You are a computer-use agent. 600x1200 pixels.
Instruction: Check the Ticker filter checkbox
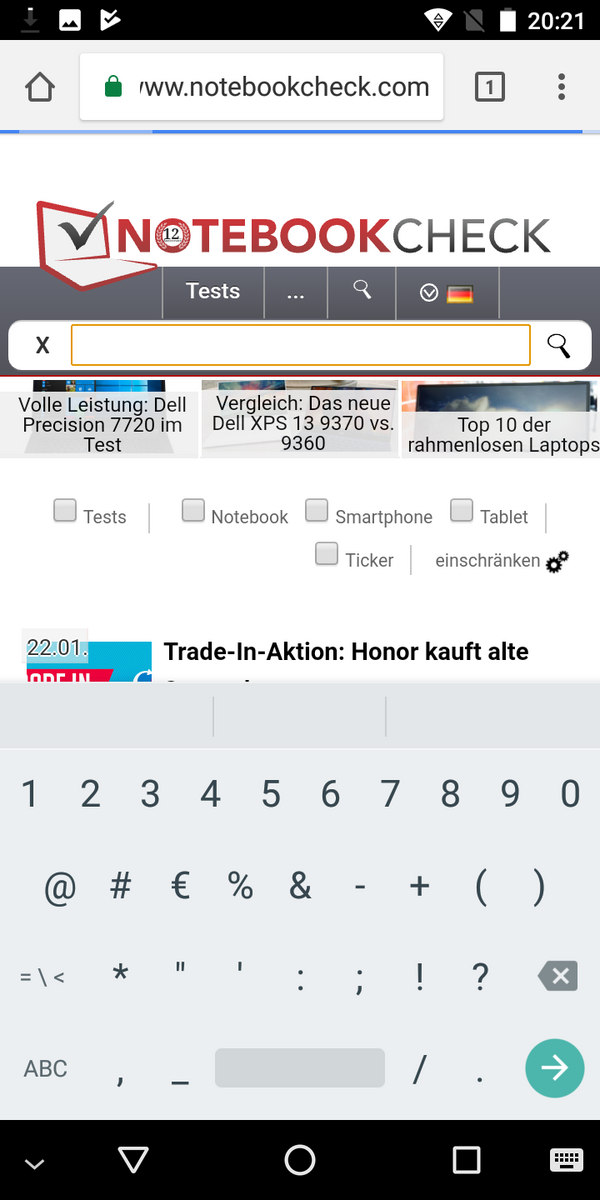pyautogui.click(x=327, y=554)
